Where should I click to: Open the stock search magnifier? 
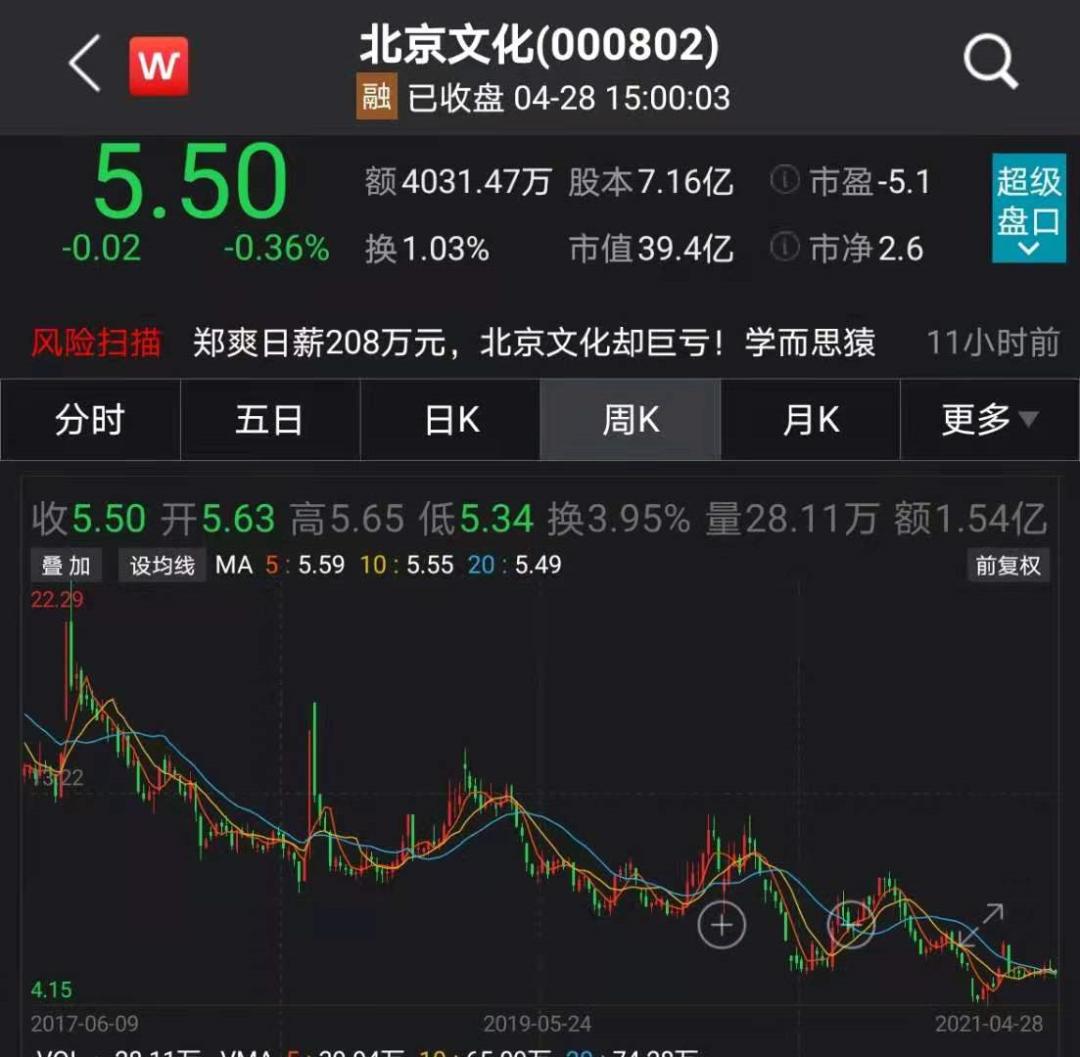(x=989, y=63)
